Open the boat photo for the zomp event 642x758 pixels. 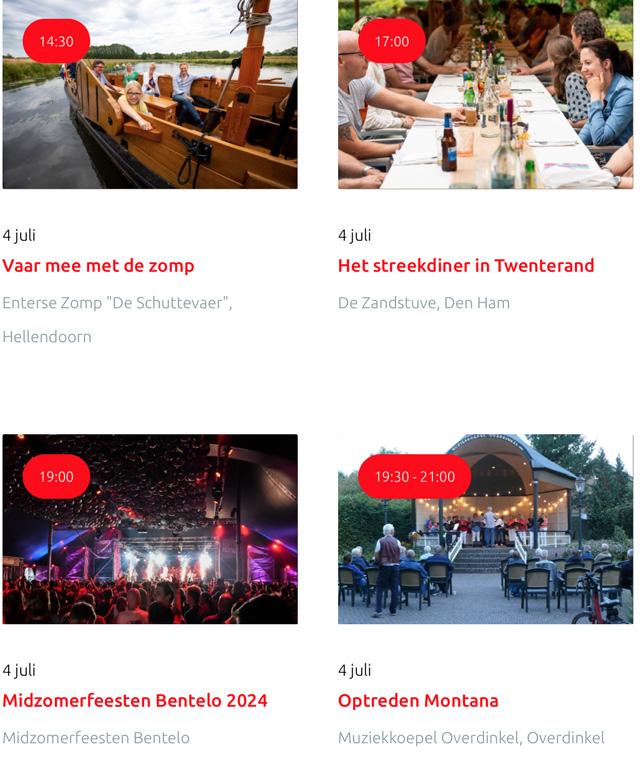click(x=150, y=110)
